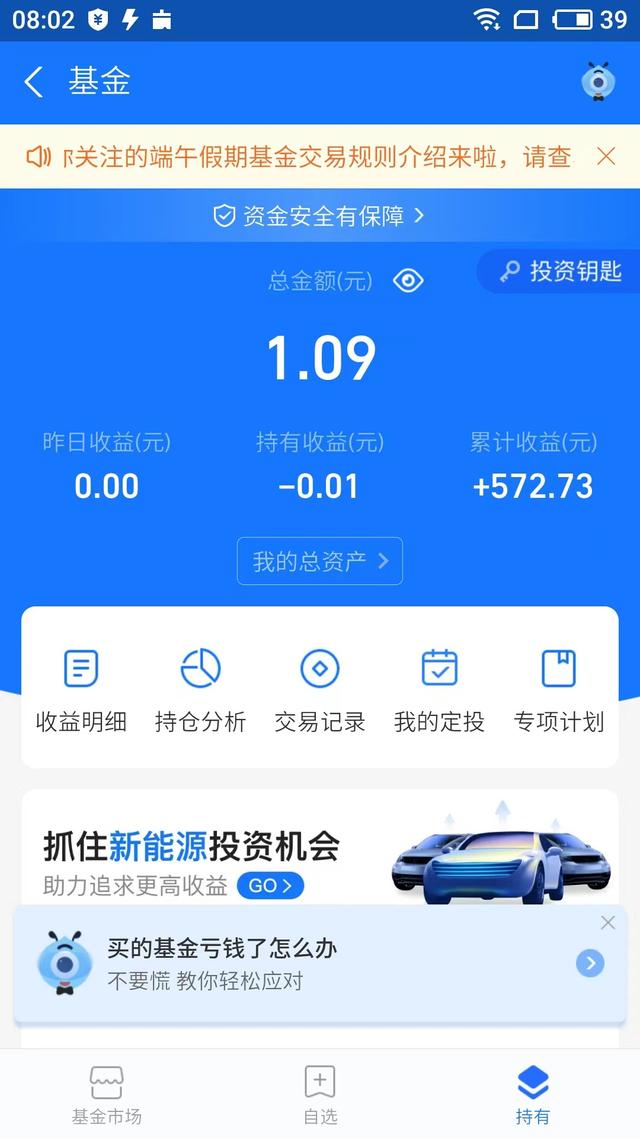Open the assistant mascot icon in header
640x1138 pixels.
pos(598,81)
